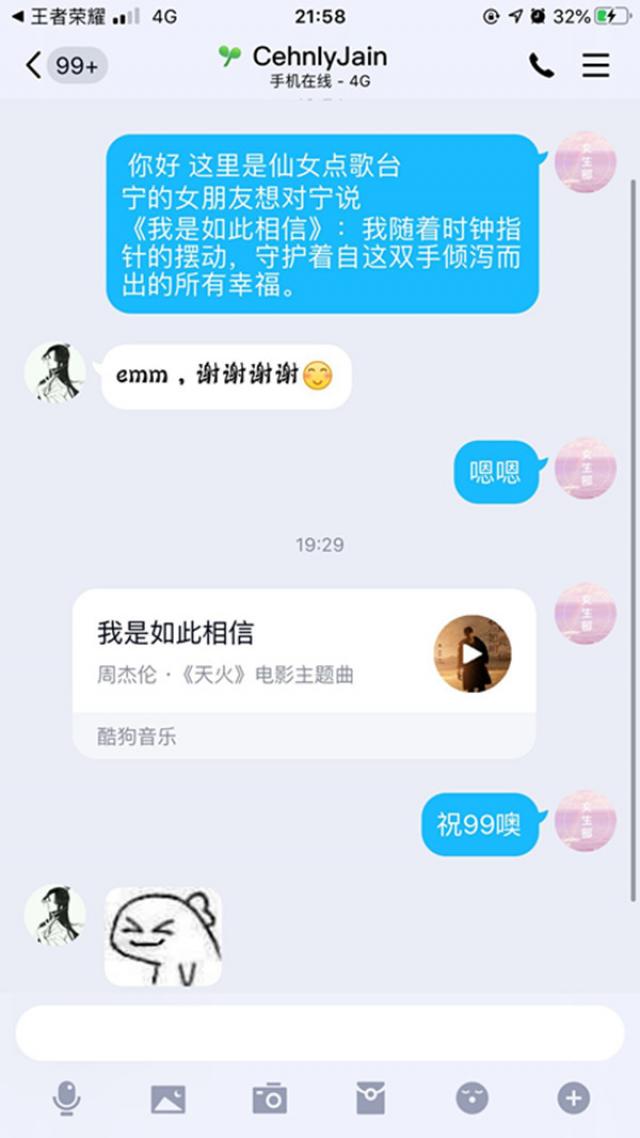
Task: Open the photo gallery picker
Action: 168,1098
